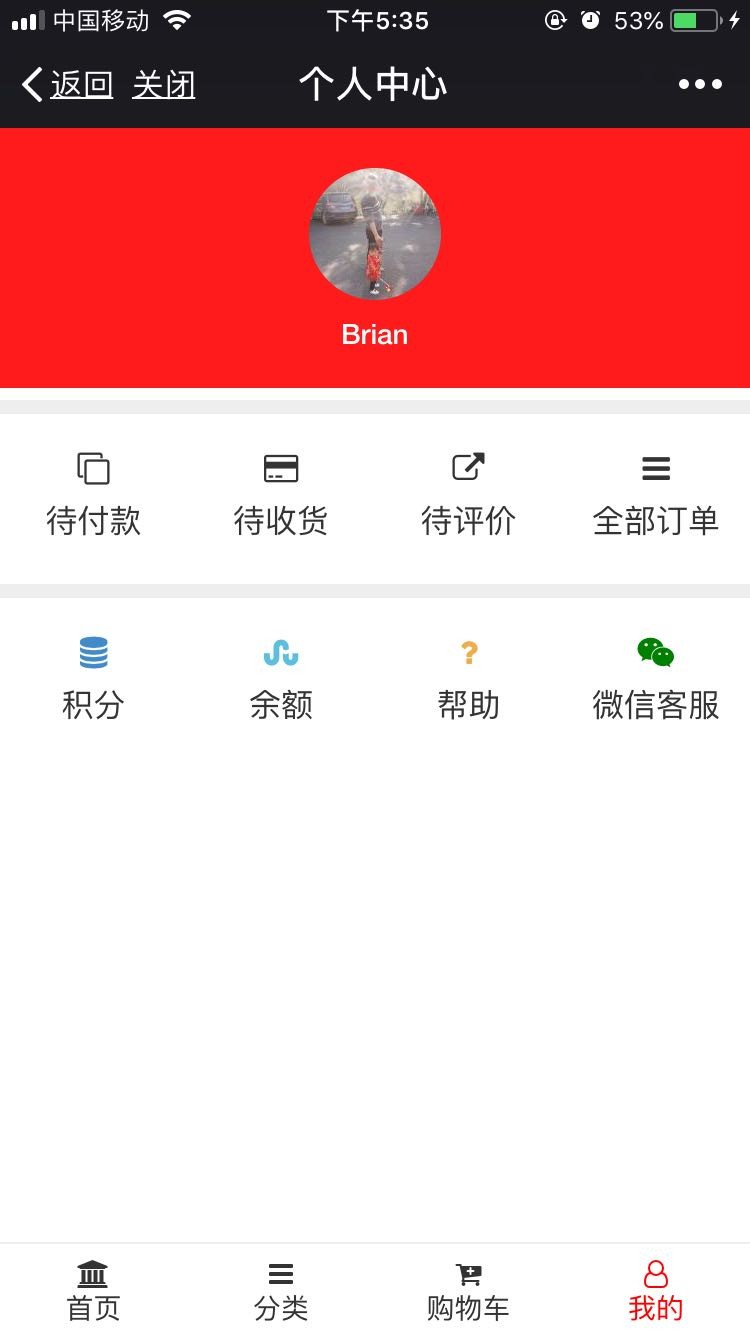Open the three-dot more options menu
The image size is (750, 1334).
pyautogui.click(x=699, y=84)
